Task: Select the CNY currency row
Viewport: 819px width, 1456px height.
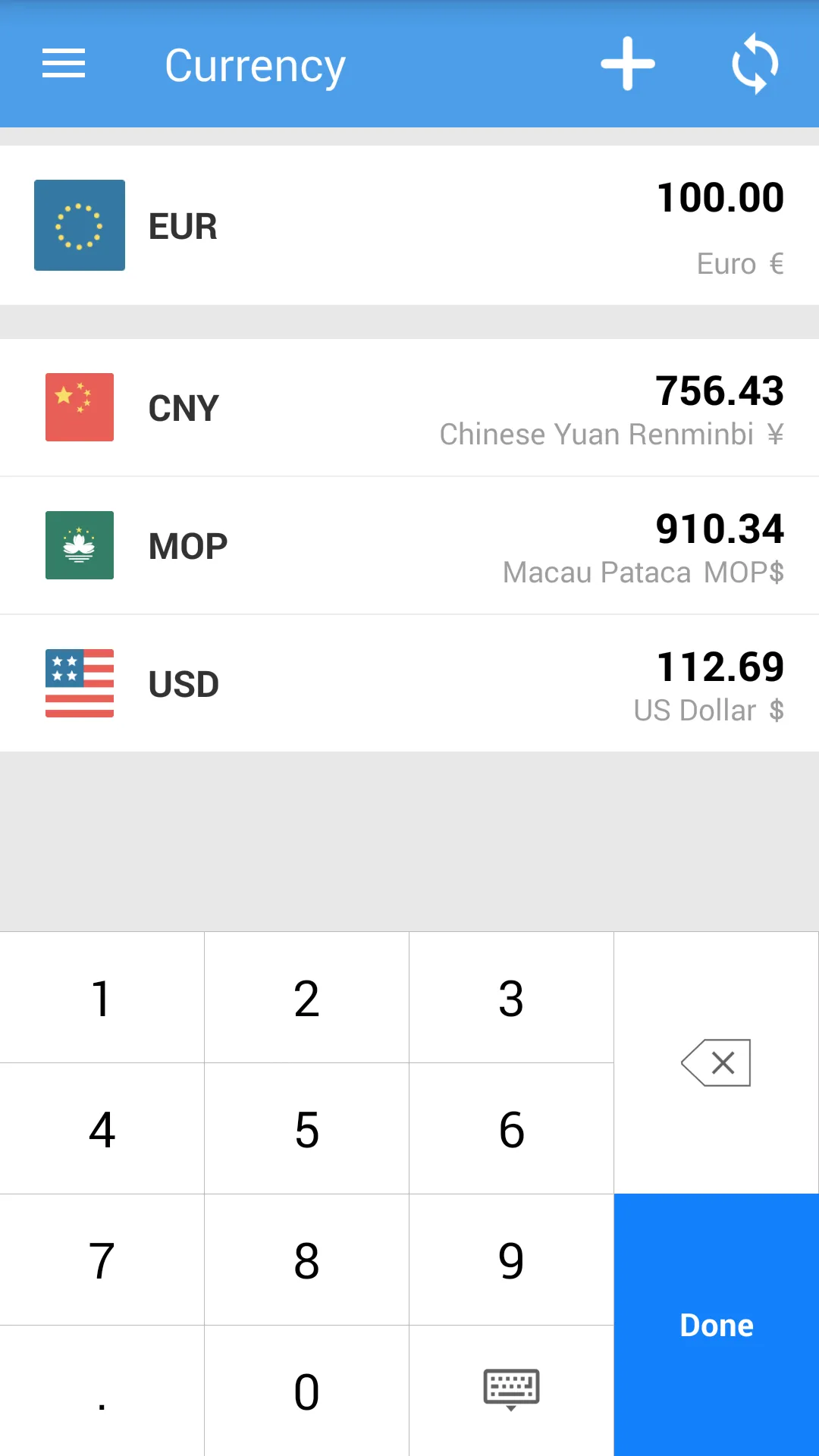Action: (x=409, y=408)
